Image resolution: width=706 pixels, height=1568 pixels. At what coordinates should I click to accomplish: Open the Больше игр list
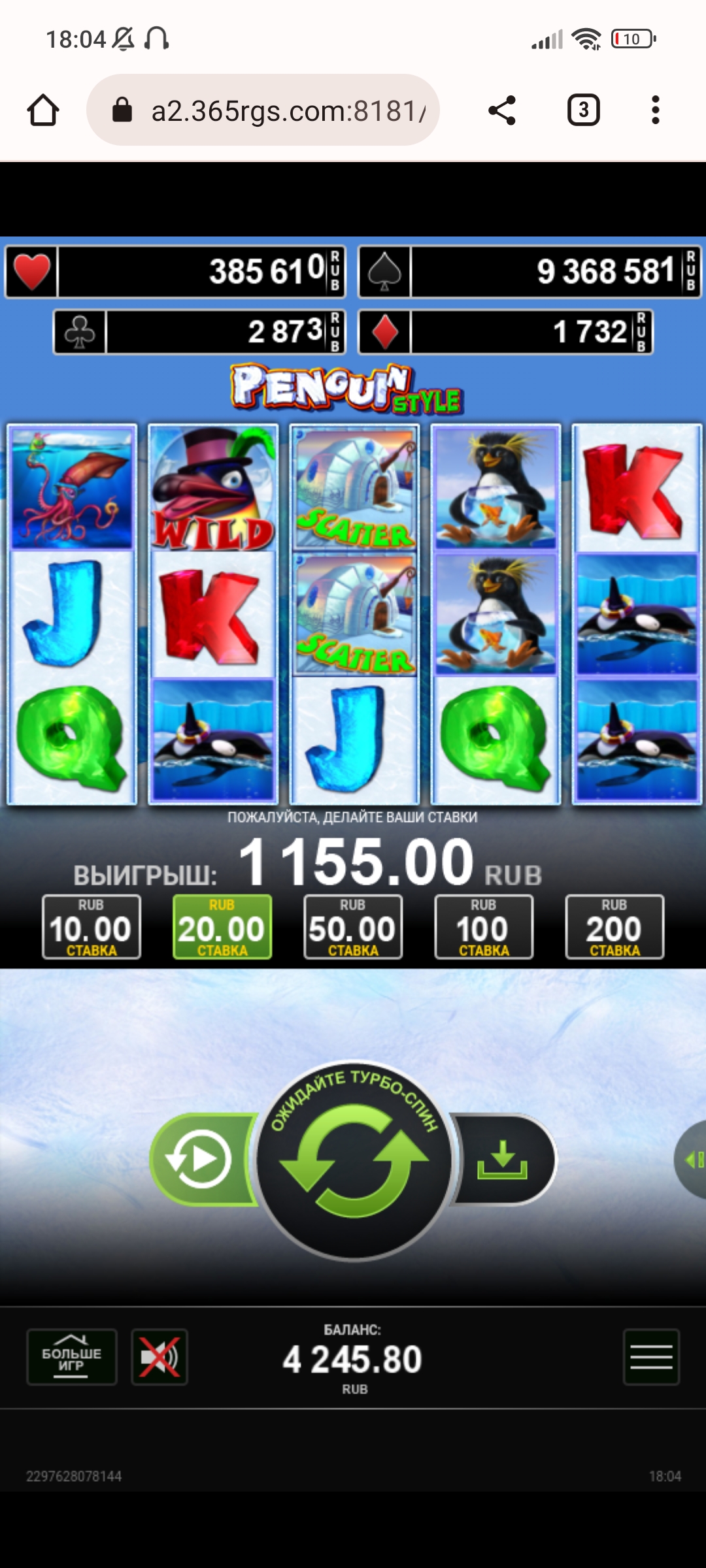point(72,1357)
